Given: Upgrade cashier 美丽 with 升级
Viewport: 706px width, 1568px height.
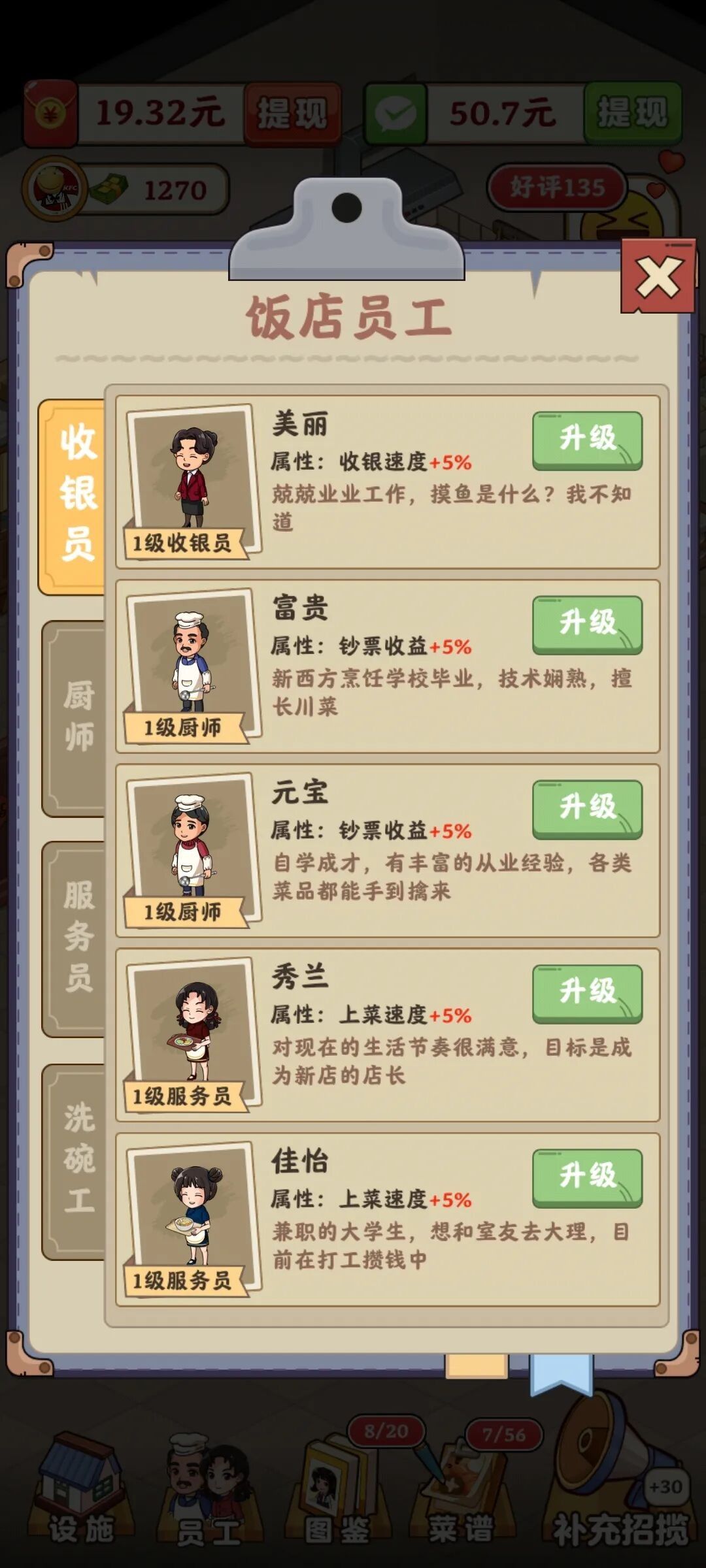Looking at the screenshot, I should 587,440.
